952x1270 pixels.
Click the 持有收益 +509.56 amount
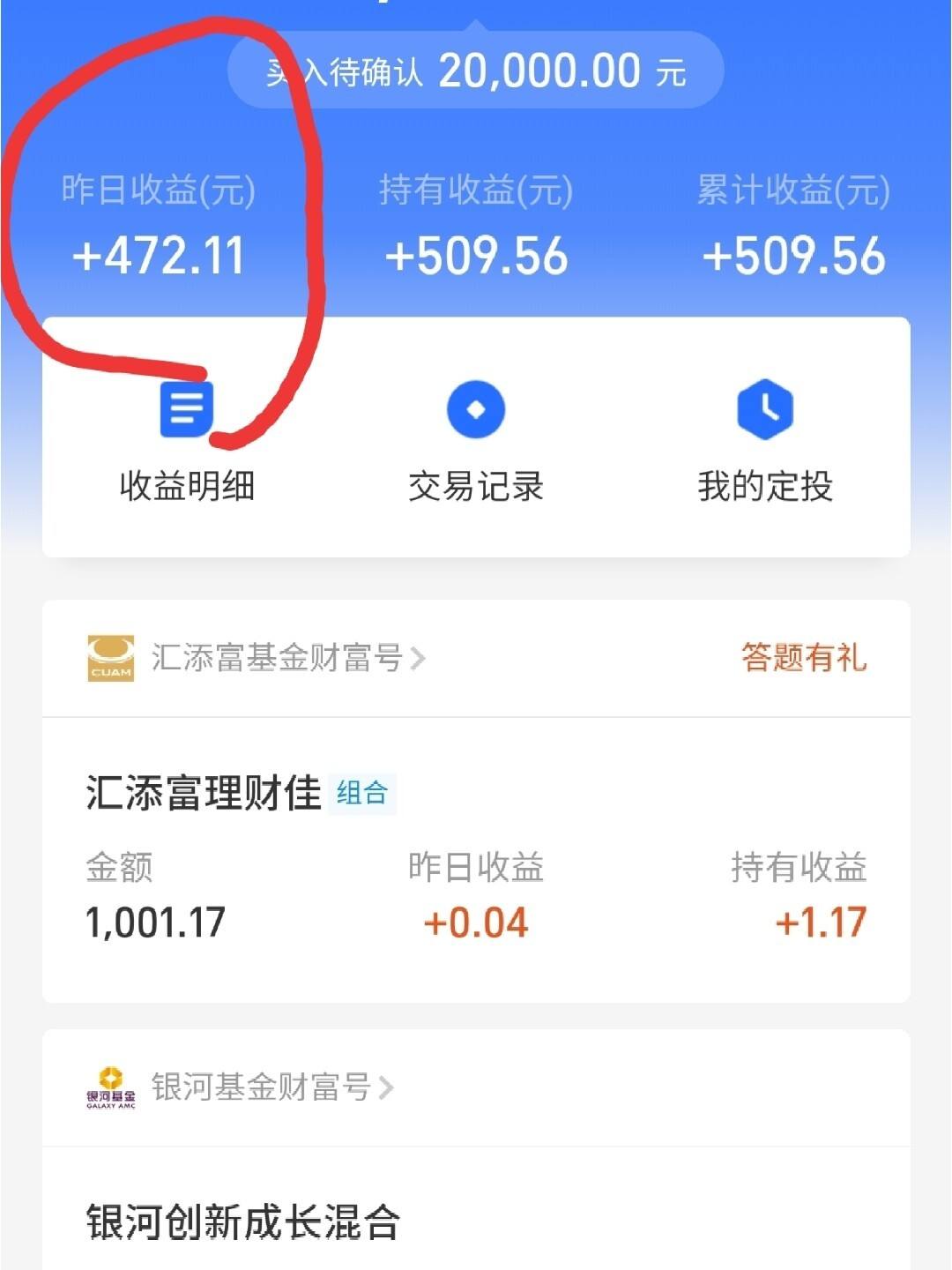476,256
